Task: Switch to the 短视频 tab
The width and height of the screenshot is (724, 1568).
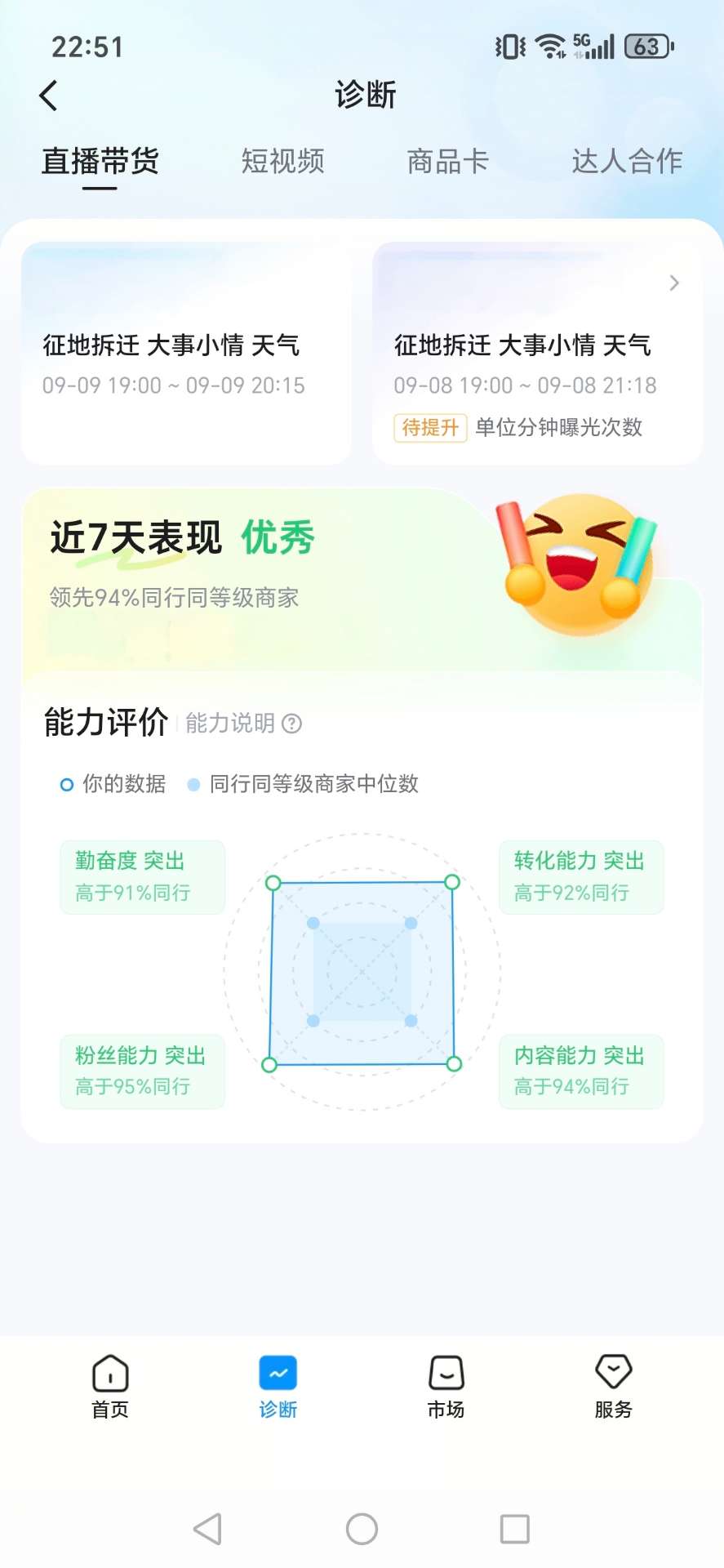Action: point(282,162)
